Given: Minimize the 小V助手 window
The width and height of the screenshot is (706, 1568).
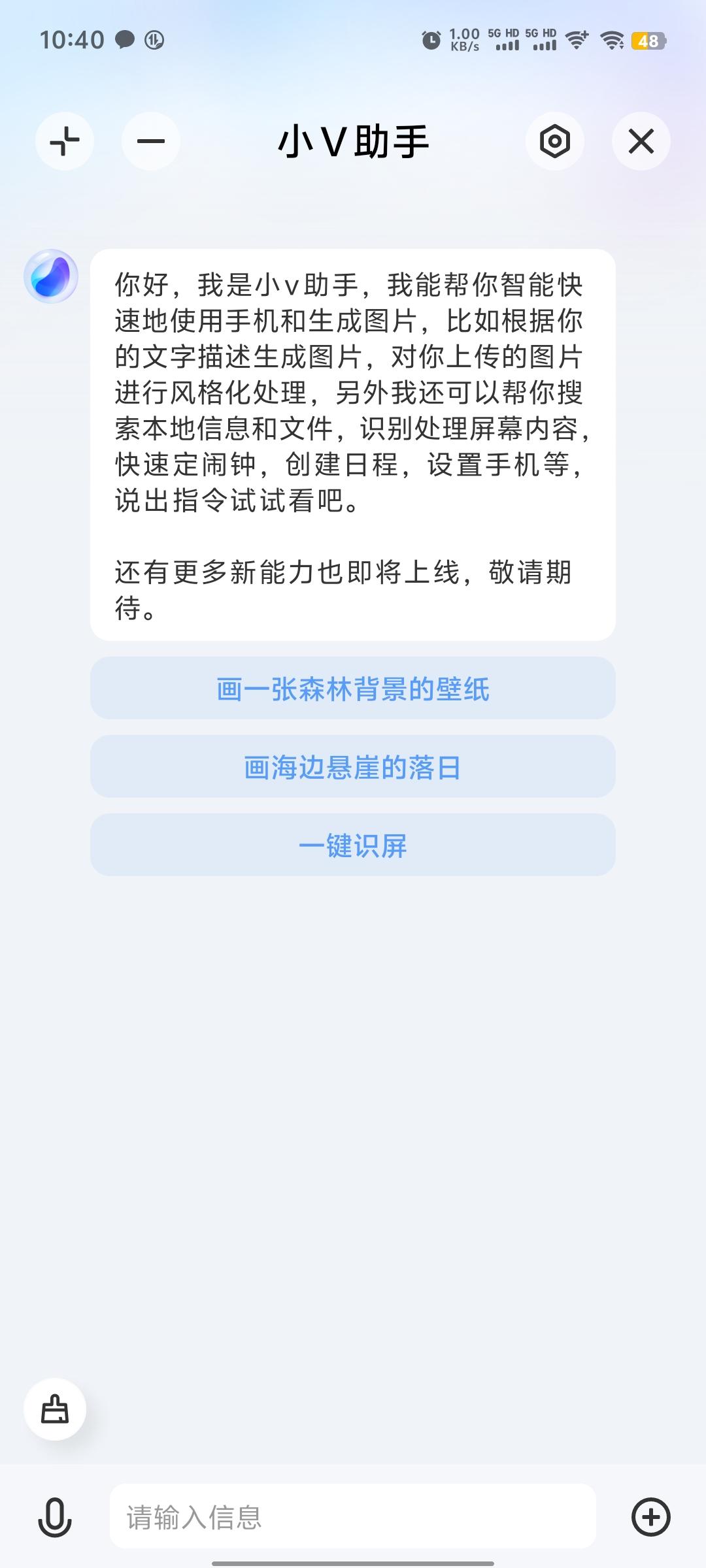Looking at the screenshot, I should [151, 141].
